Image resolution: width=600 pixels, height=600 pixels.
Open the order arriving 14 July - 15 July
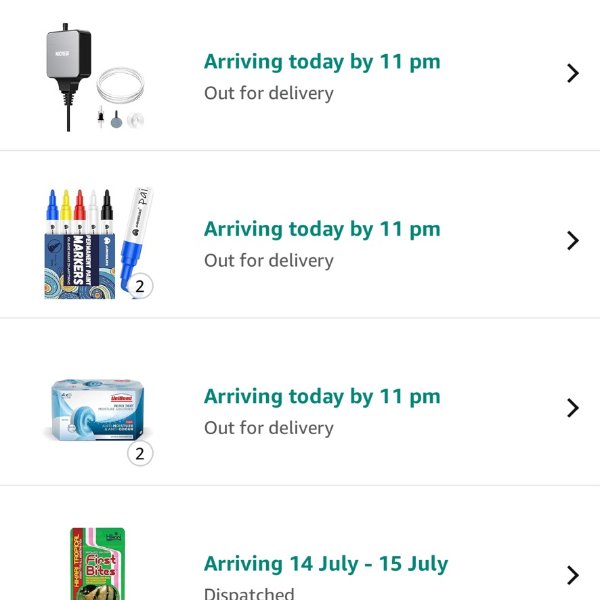point(326,575)
